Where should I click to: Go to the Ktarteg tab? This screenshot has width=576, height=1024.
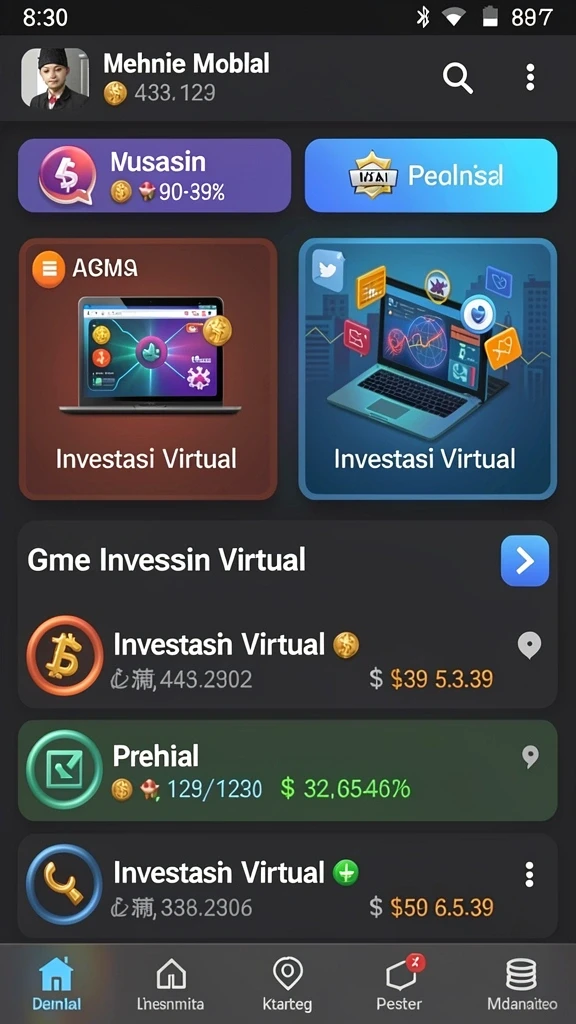[x=287, y=984]
